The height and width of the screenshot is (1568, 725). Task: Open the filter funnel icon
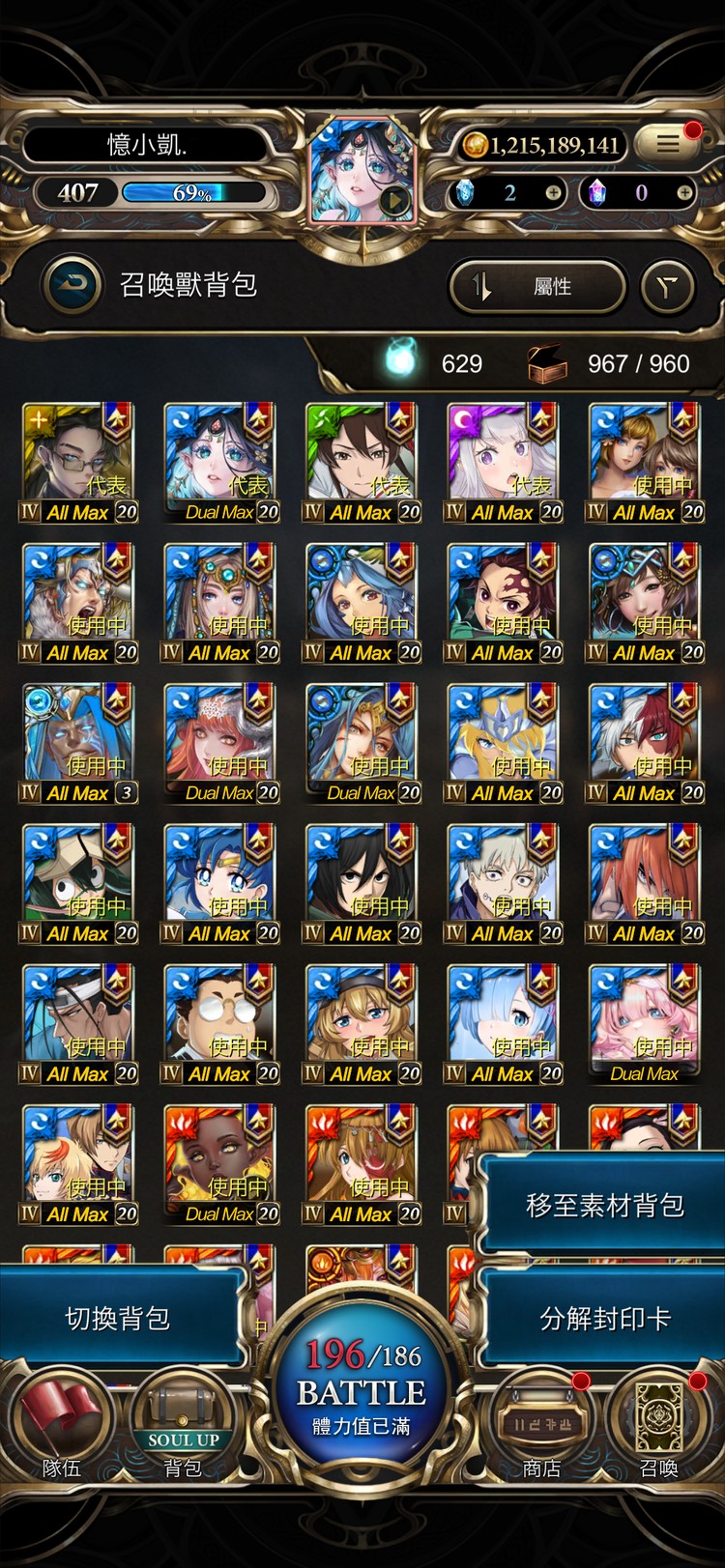point(668,287)
